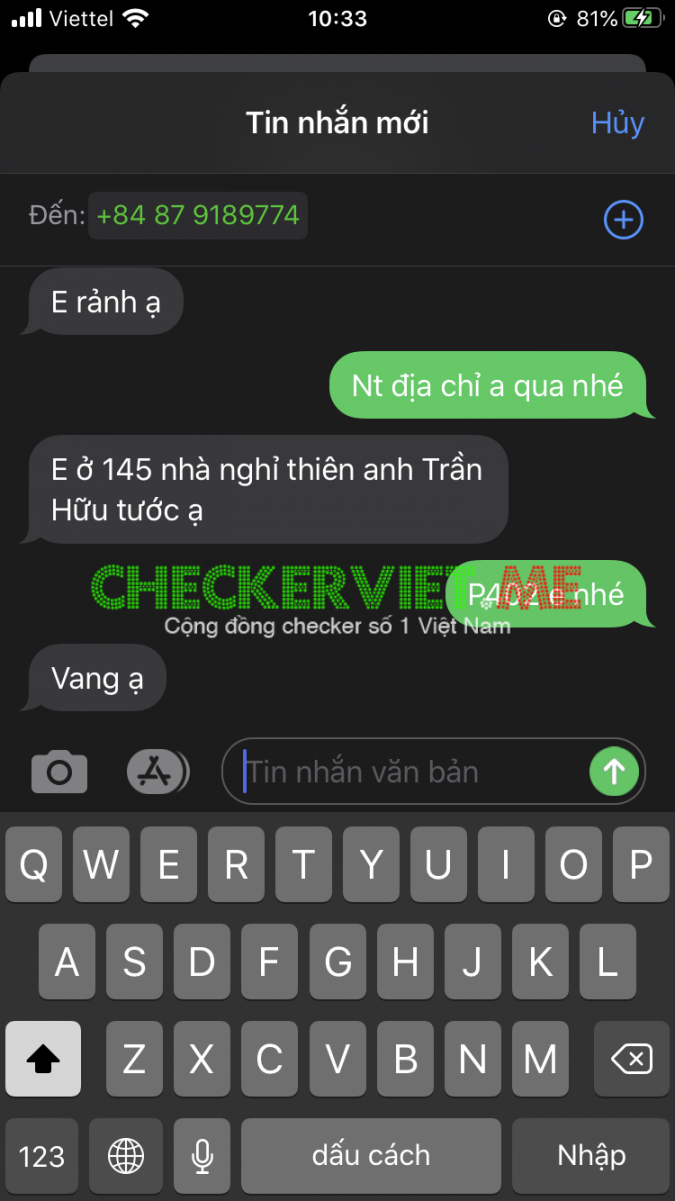This screenshot has width=675, height=1201.
Task: Add a contact with the plus icon
Action: tap(623, 219)
